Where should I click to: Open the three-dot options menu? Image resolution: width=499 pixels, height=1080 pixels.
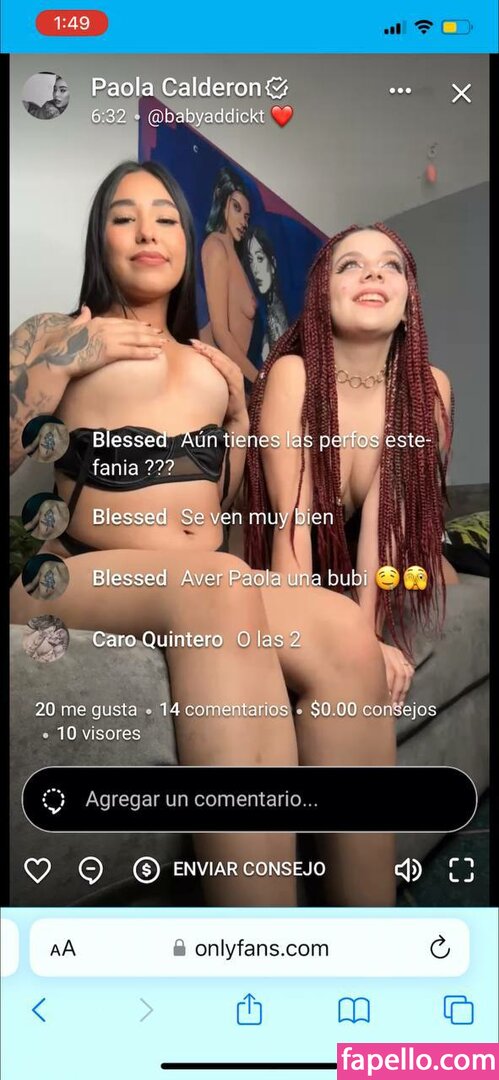click(x=400, y=90)
